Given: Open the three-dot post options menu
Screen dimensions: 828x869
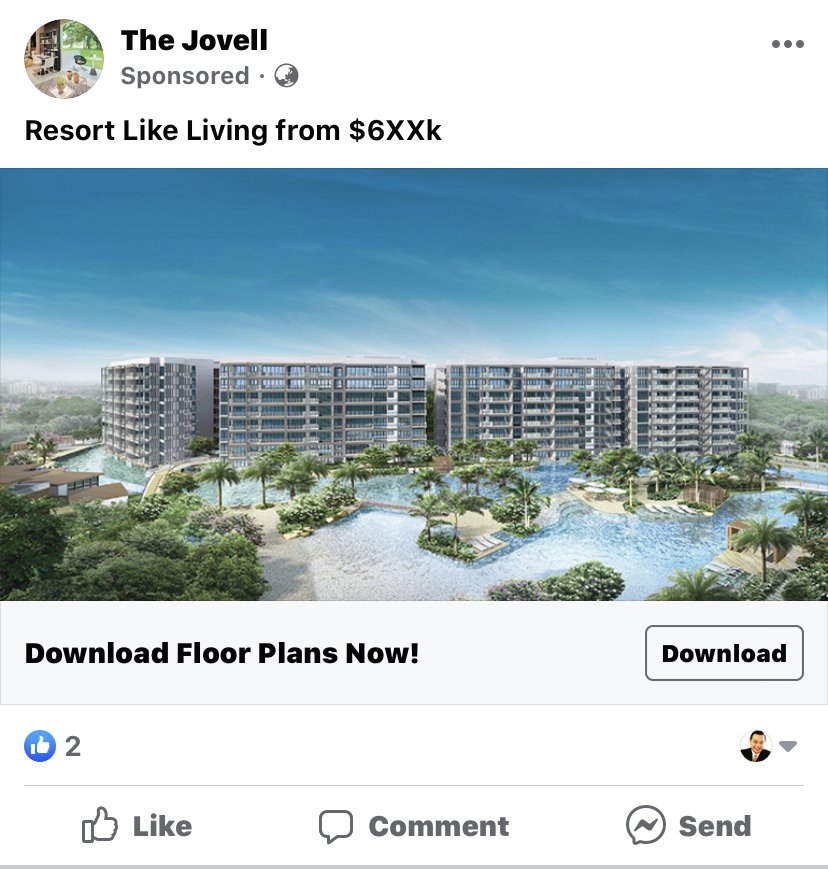Looking at the screenshot, I should 787,45.
